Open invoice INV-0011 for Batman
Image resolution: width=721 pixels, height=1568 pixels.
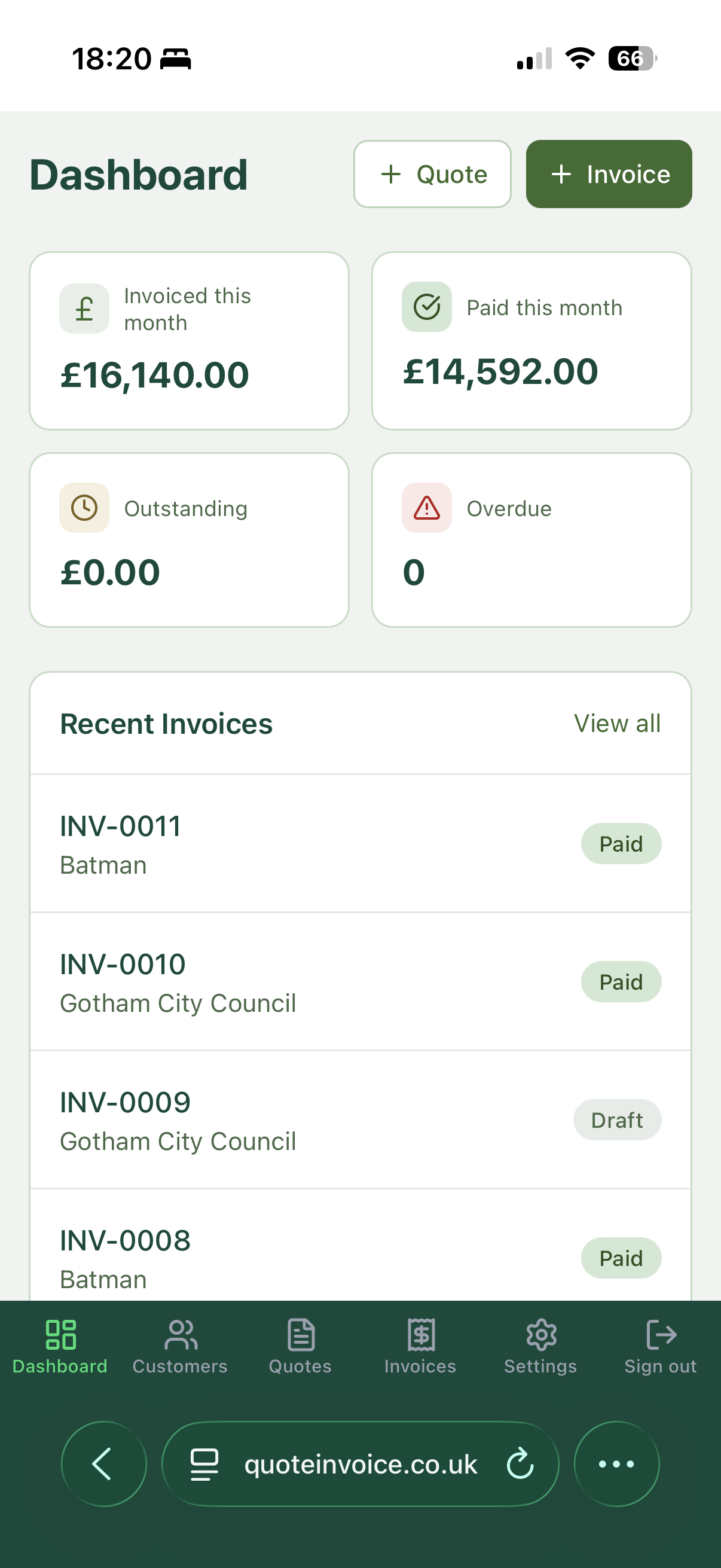243,844
